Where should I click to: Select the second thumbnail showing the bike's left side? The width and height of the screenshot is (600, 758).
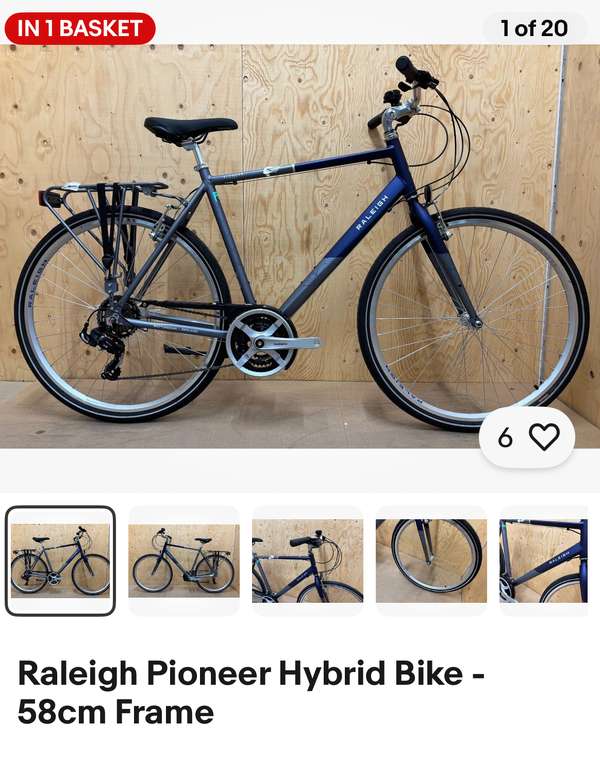pyautogui.click(x=184, y=561)
